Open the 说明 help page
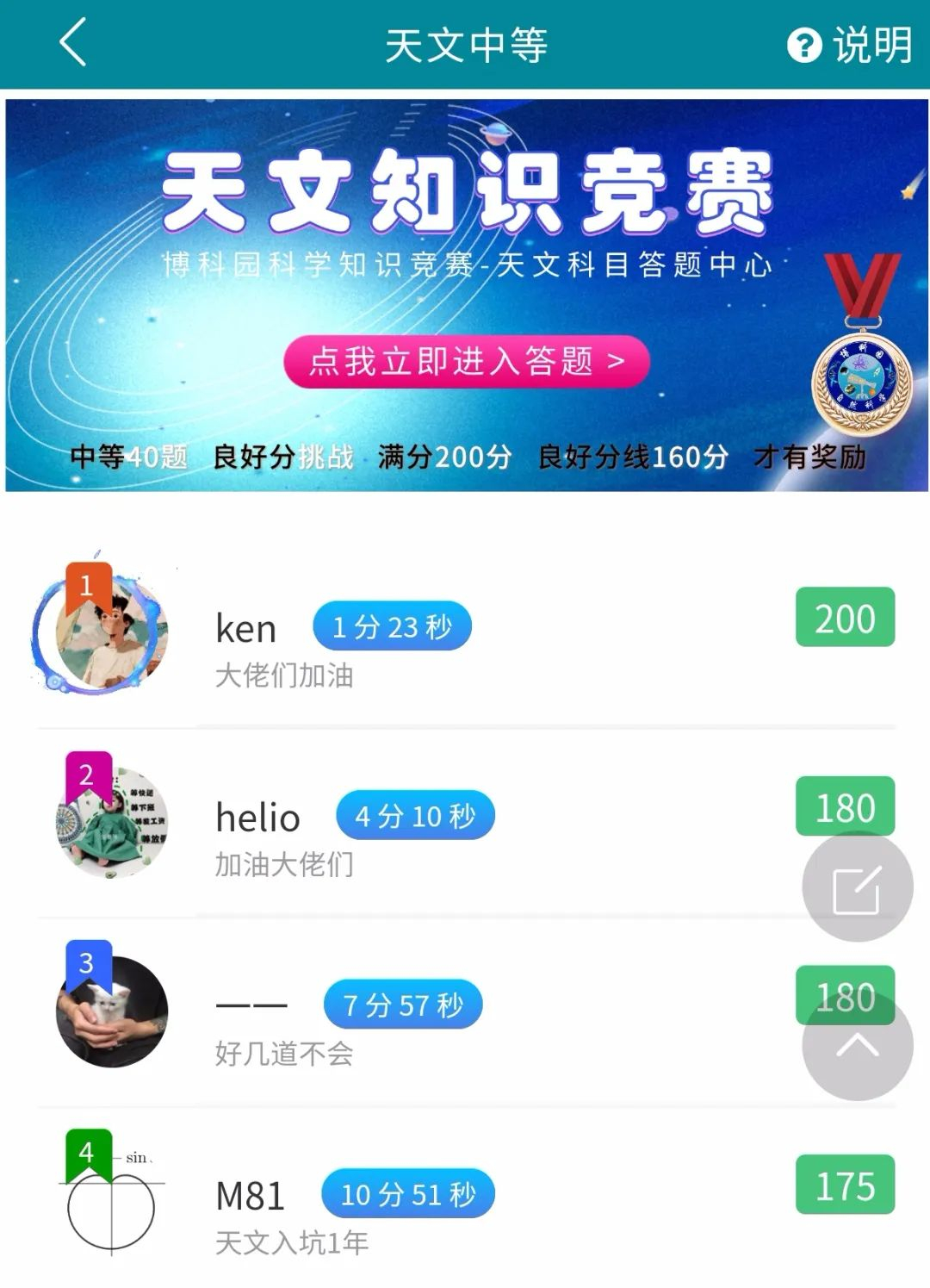The image size is (930, 1288). coord(849,45)
